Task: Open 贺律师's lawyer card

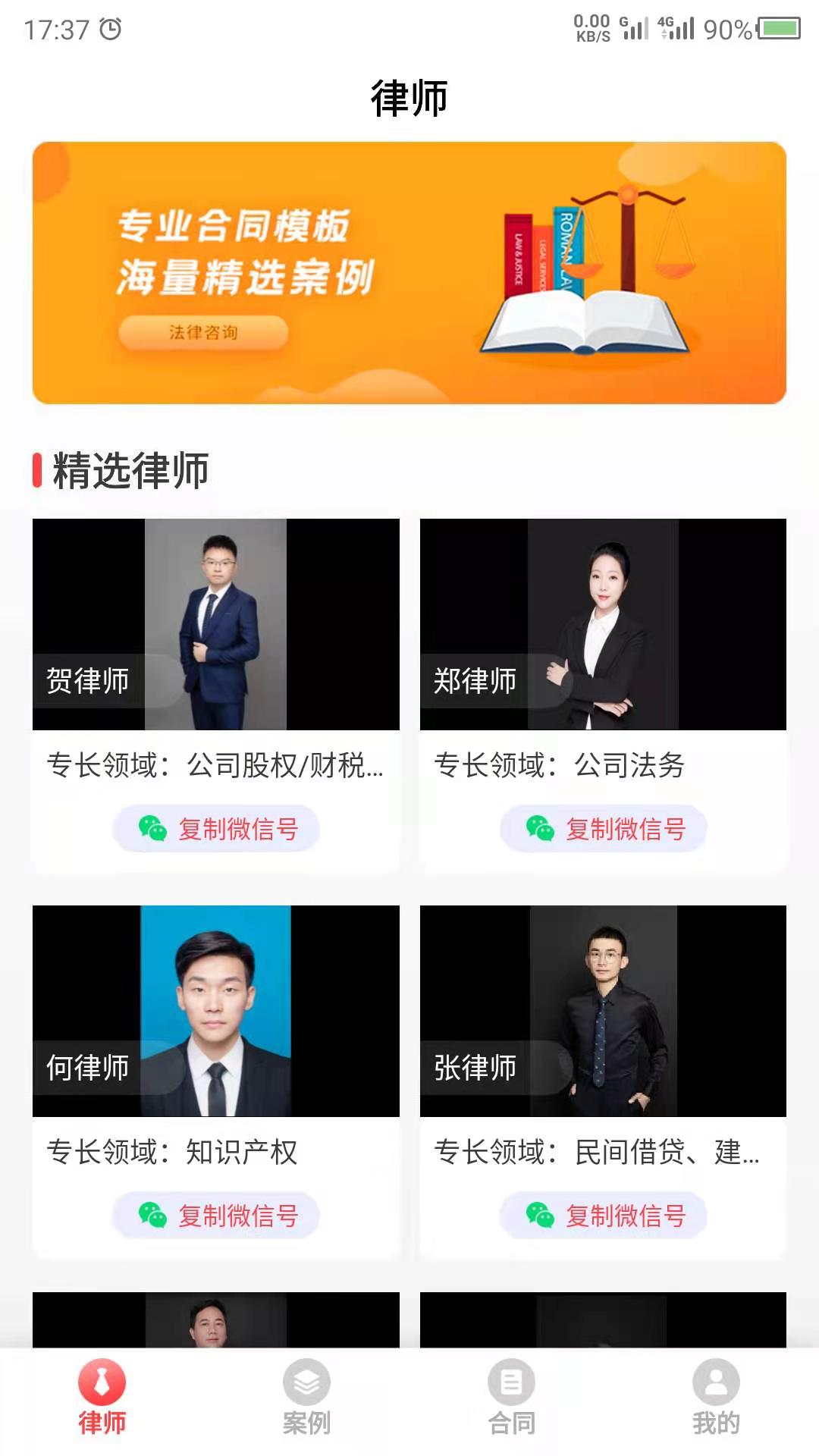Action: [x=215, y=624]
